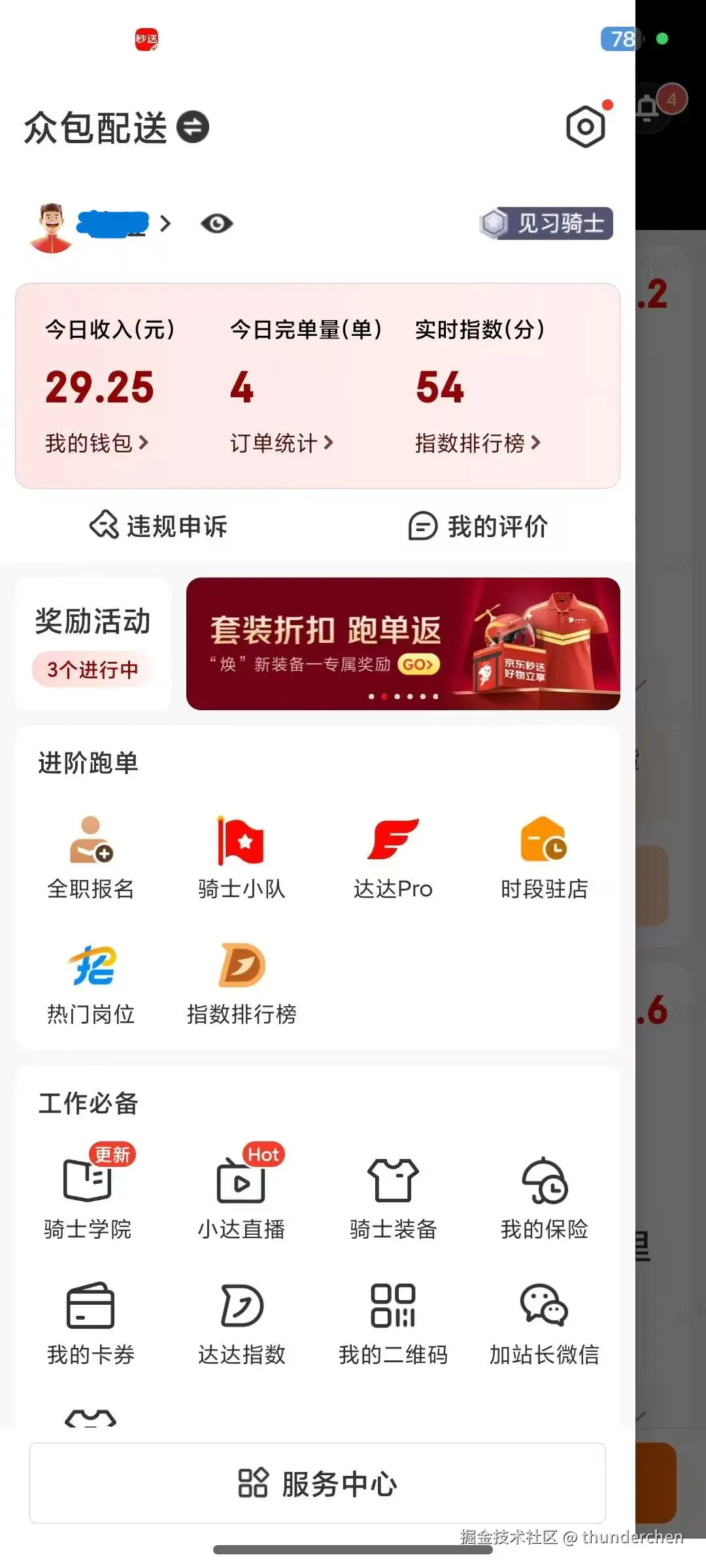Open 我的评价 menu entry

pos(479,526)
